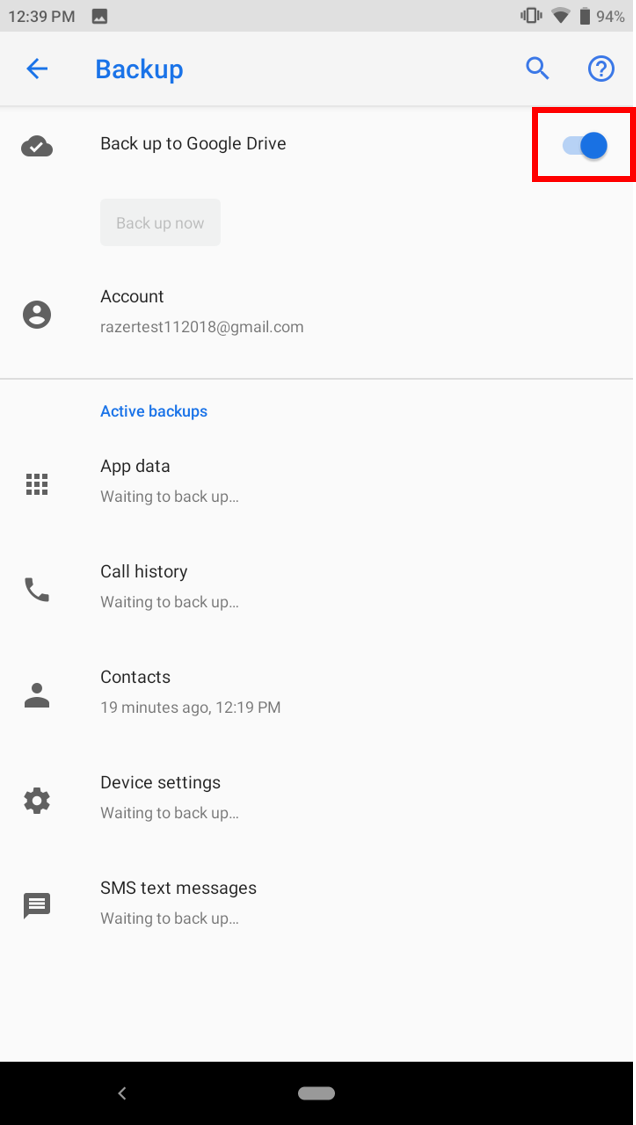Open Contacts backup details
Image resolution: width=636 pixels, height=1125 pixels.
click(189, 691)
